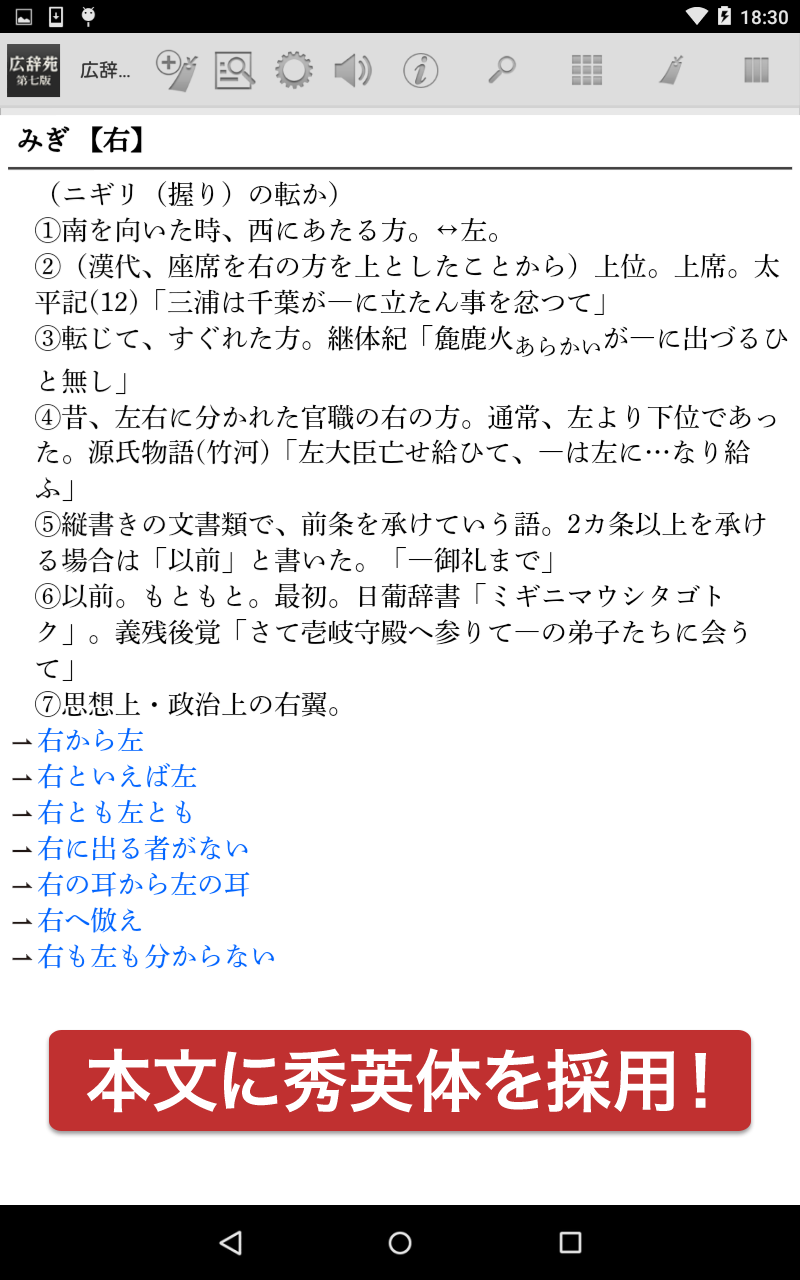Open the entry 右から左

(x=91, y=741)
